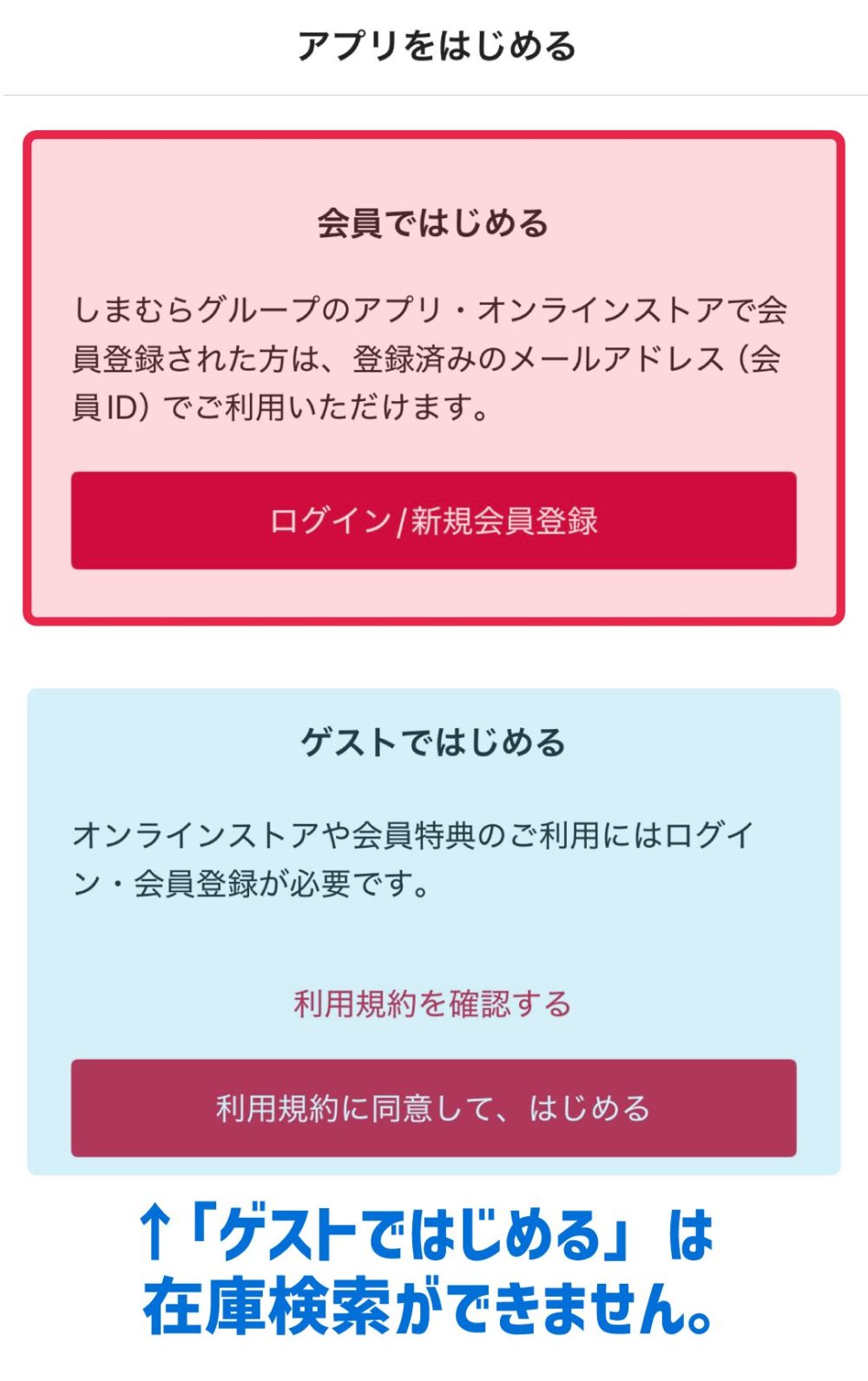Open the 利用規約を確認する link
This screenshot has width=868, height=1381.
432,1003
